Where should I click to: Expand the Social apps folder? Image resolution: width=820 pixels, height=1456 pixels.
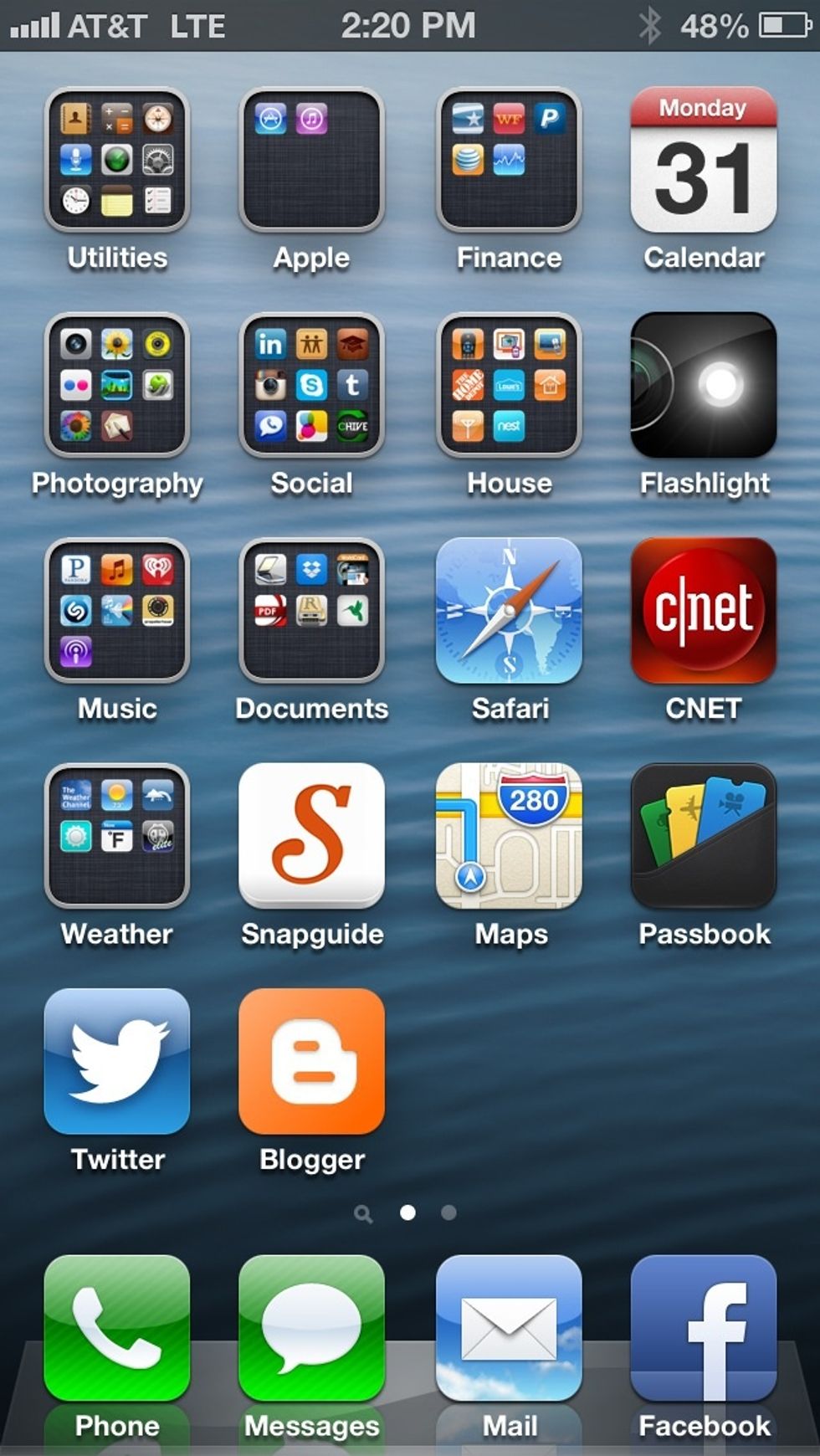point(311,387)
